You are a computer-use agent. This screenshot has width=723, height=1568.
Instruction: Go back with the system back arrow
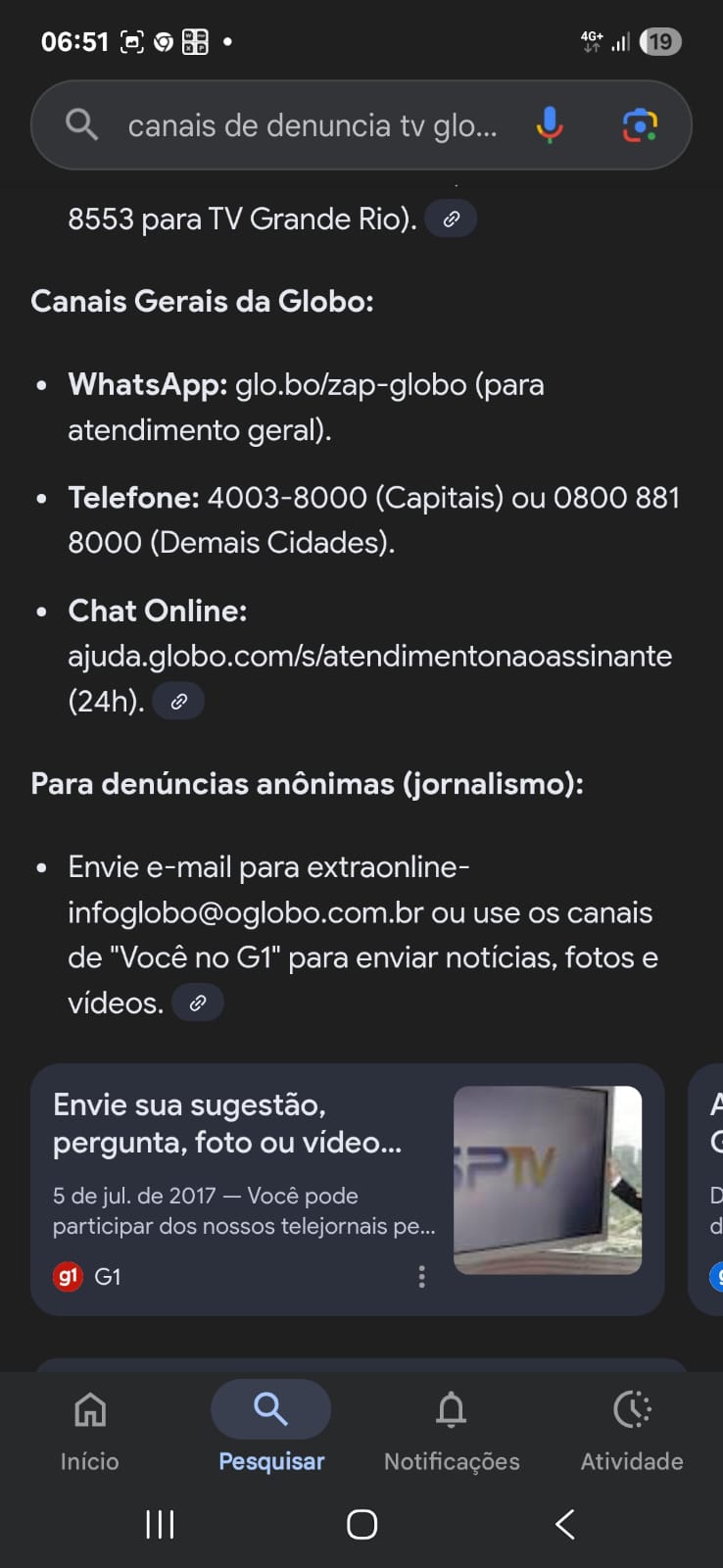tap(564, 1524)
